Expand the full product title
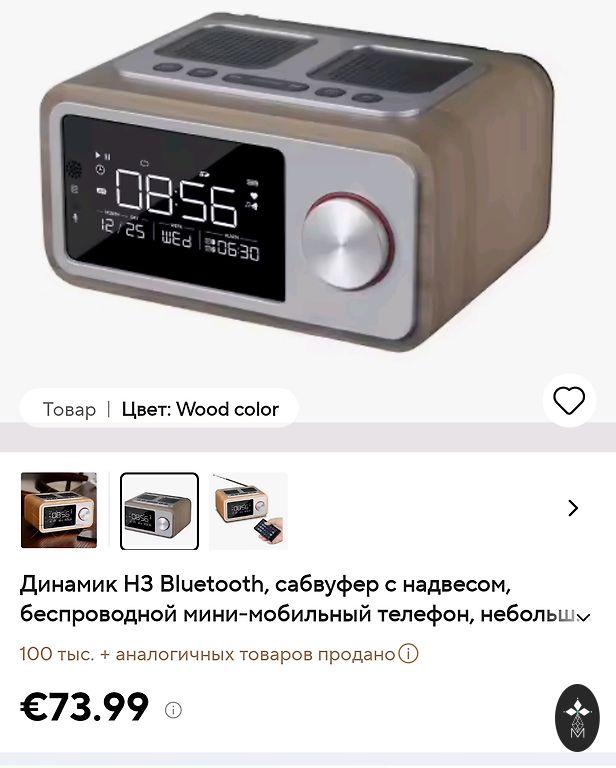 tap(583, 616)
